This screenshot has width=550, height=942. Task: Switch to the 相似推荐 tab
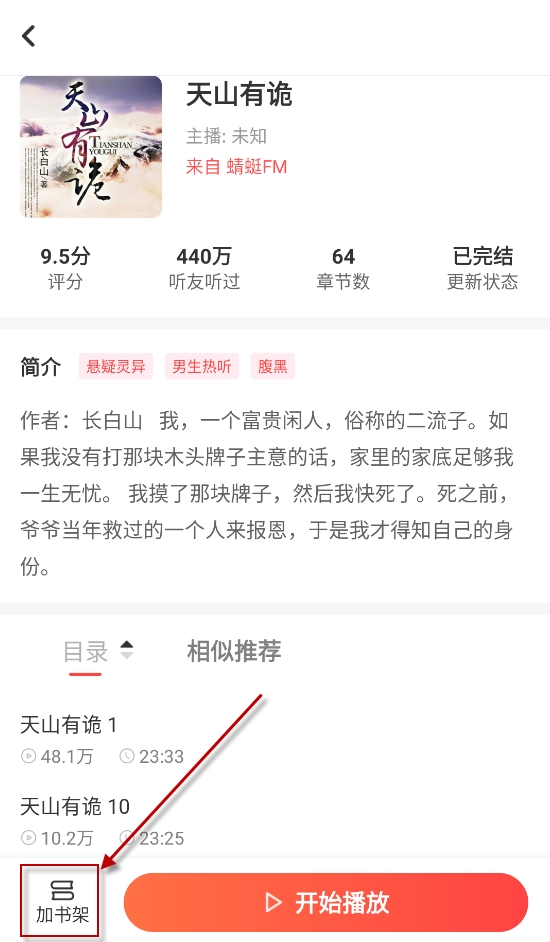point(234,651)
